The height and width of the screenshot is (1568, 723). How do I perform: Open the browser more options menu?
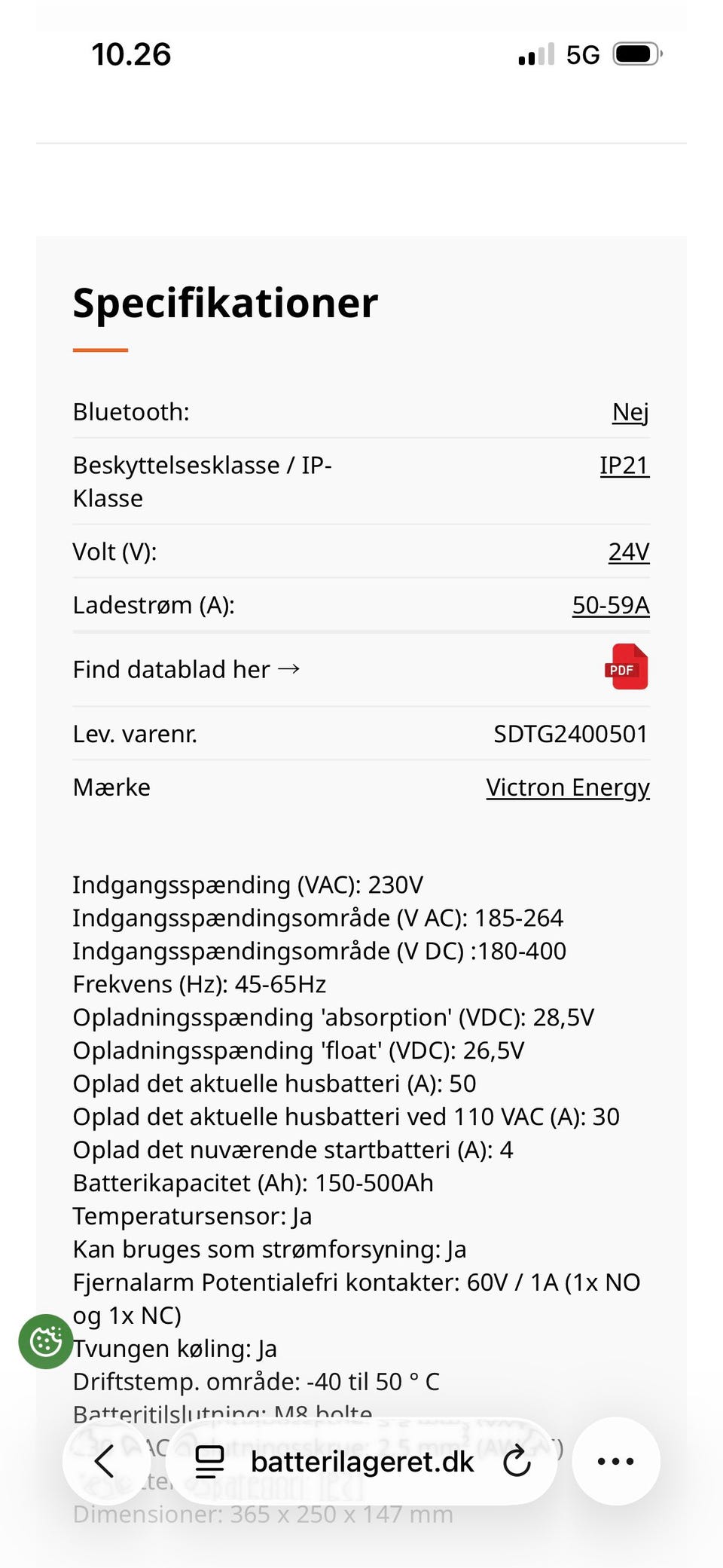click(x=616, y=1461)
